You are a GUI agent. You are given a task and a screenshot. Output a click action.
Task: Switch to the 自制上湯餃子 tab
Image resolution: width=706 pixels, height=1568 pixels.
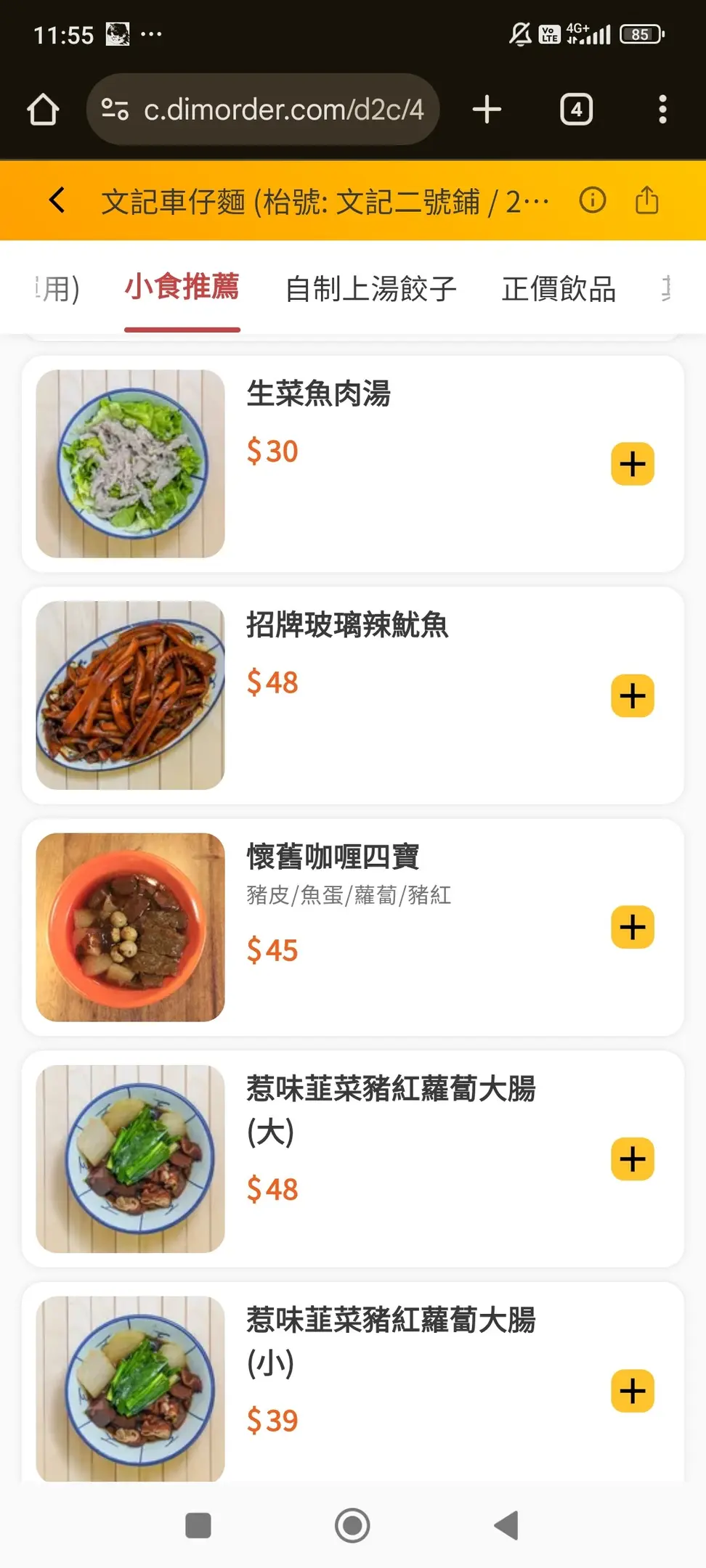coord(370,289)
